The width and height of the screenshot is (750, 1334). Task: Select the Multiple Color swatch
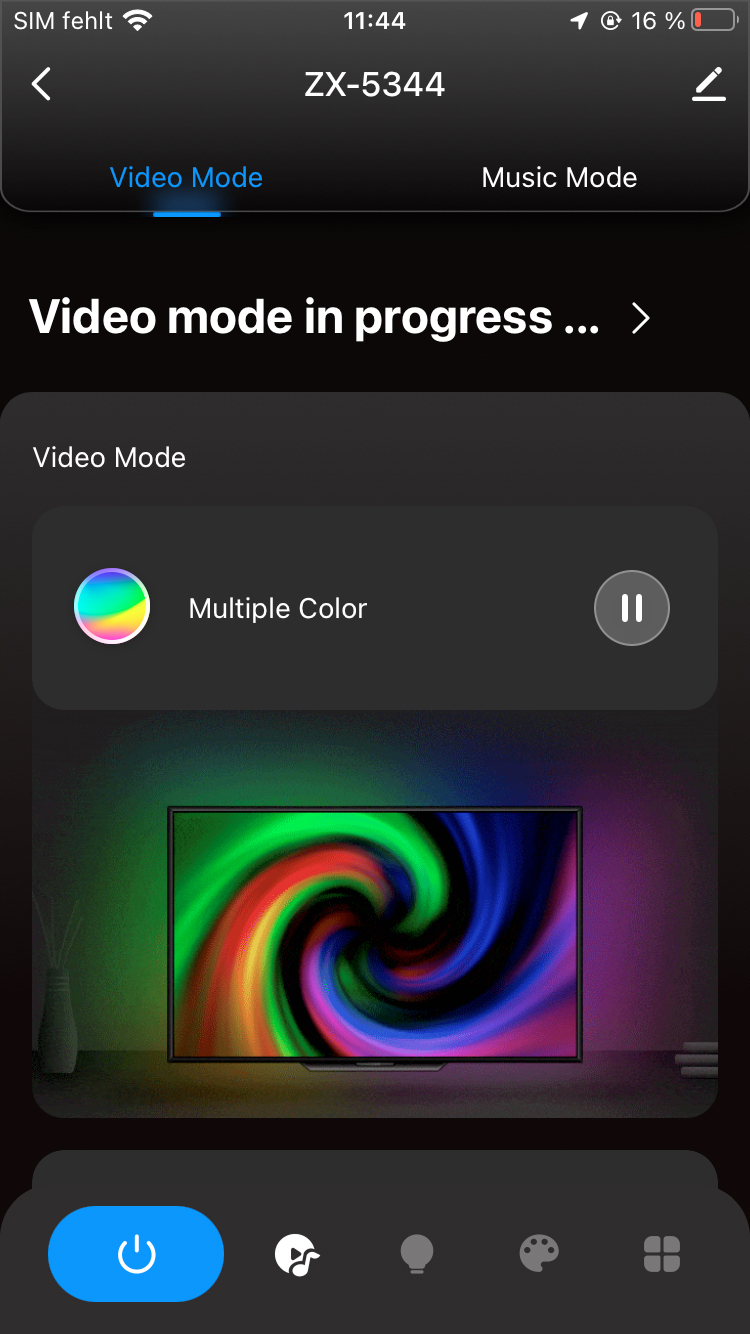coord(112,606)
